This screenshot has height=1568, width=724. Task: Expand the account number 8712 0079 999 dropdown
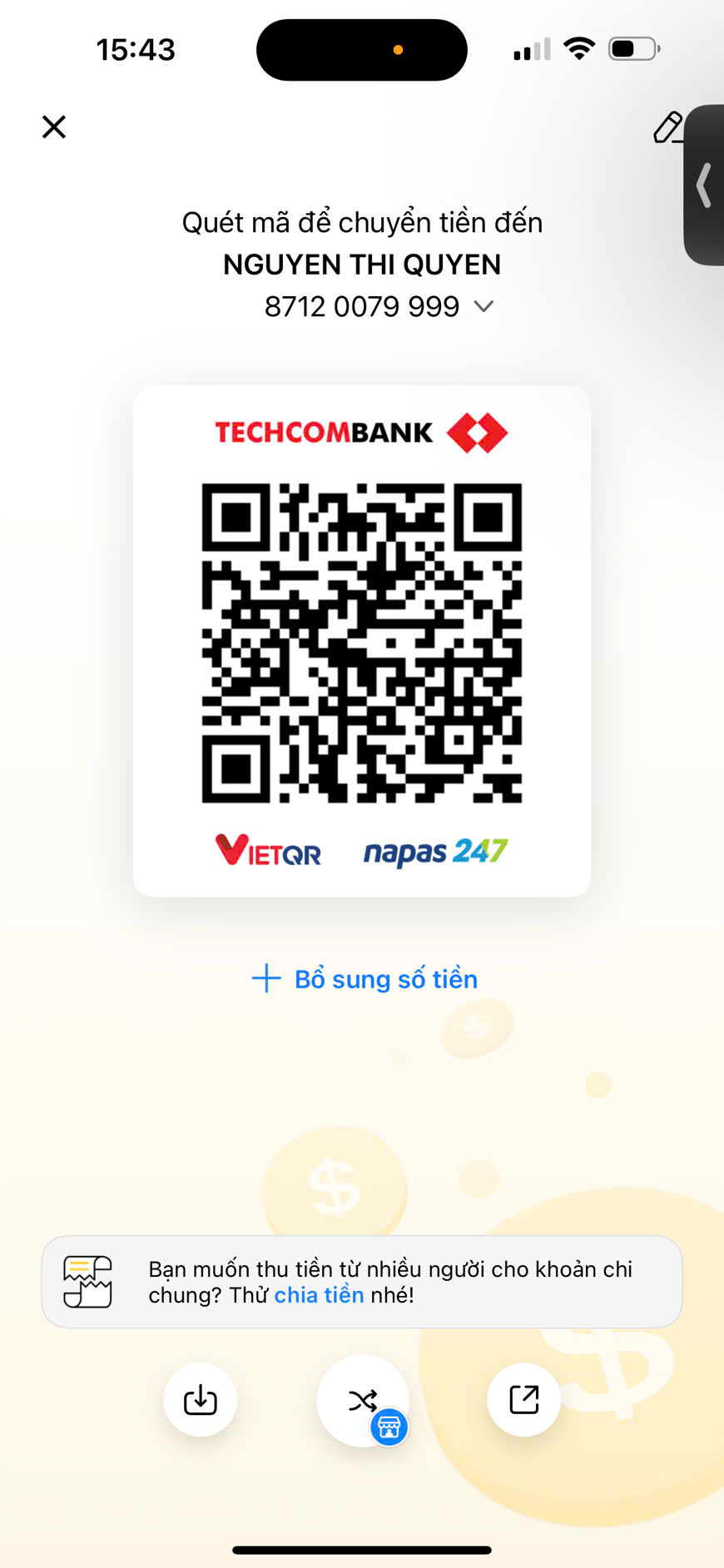pos(483,307)
